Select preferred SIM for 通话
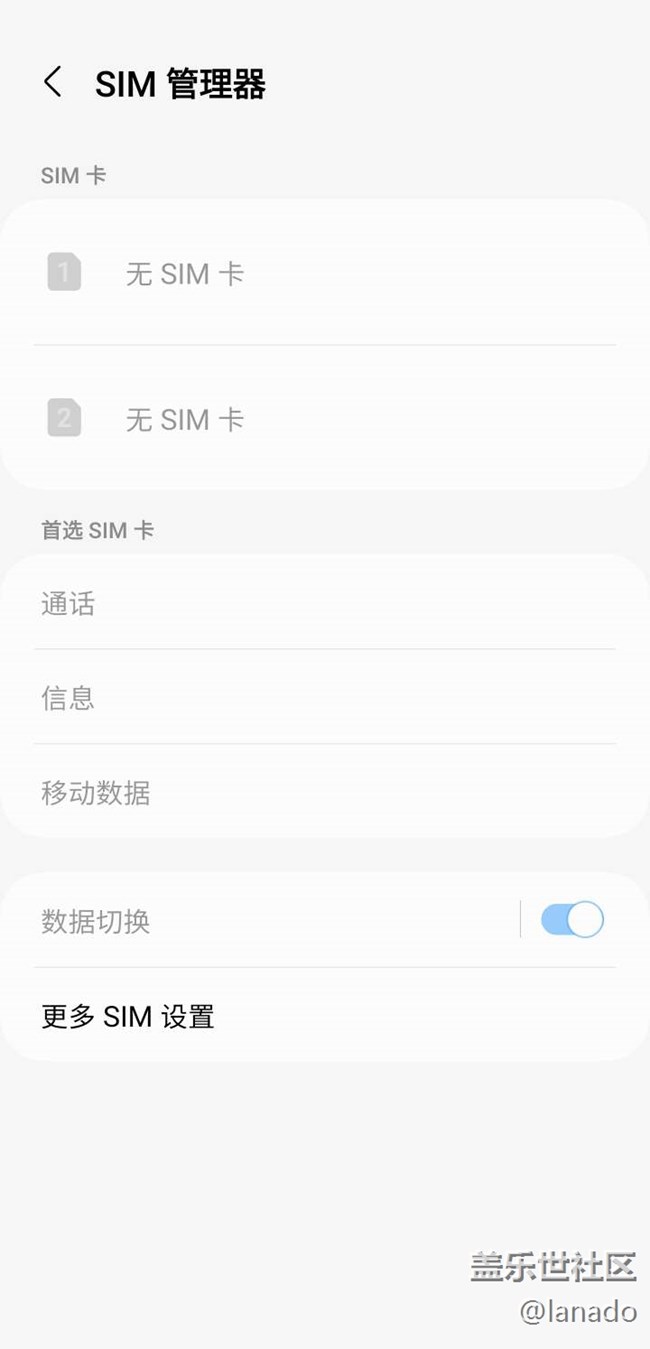This screenshot has height=1349, width=650. [x=325, y=602]
